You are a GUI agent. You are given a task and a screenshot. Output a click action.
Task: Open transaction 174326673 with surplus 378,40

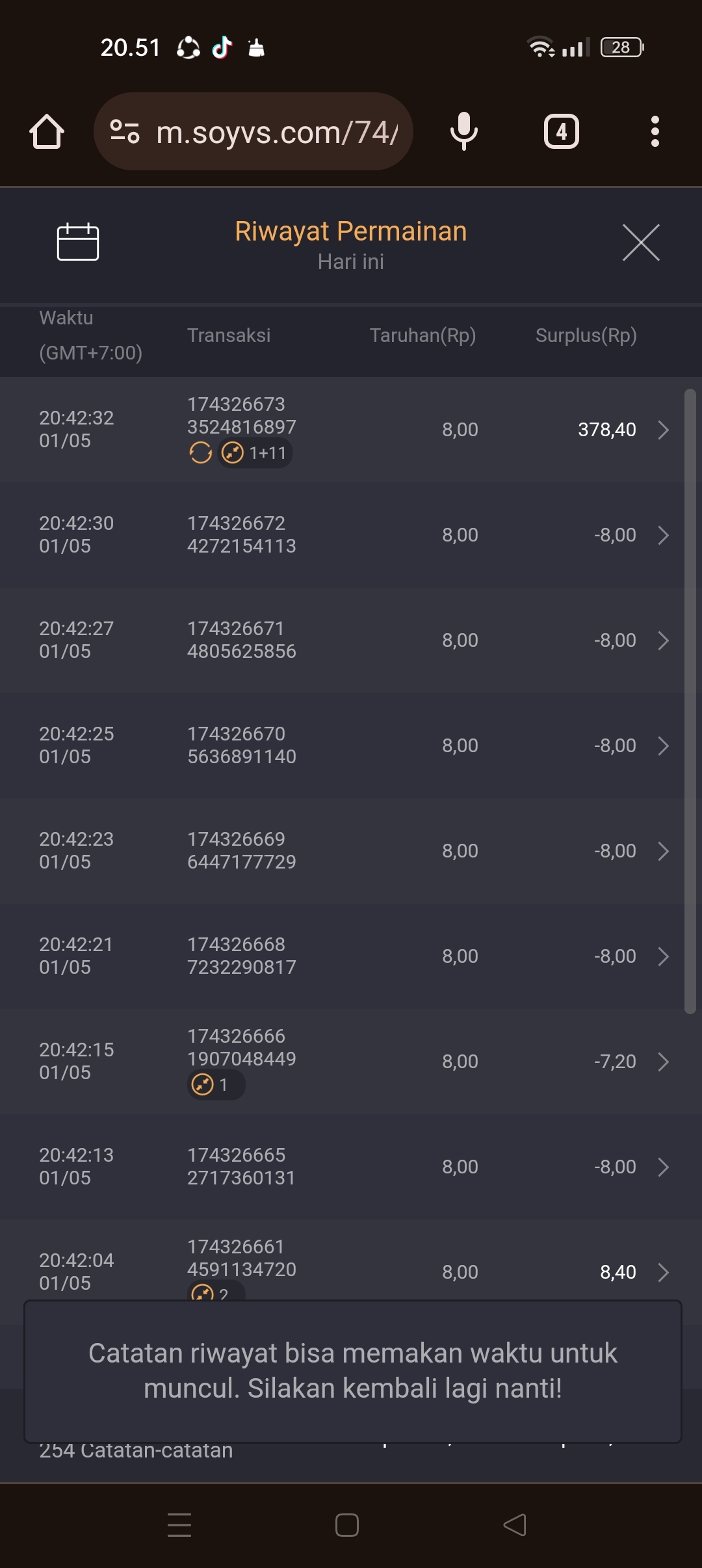click(x=662, y=430)
